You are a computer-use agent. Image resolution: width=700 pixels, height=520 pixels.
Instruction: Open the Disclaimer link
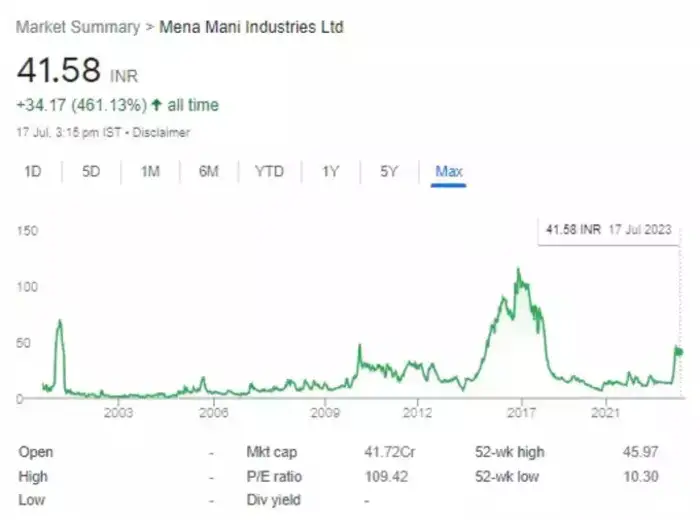pyautogui.click(x=164, y=132)
